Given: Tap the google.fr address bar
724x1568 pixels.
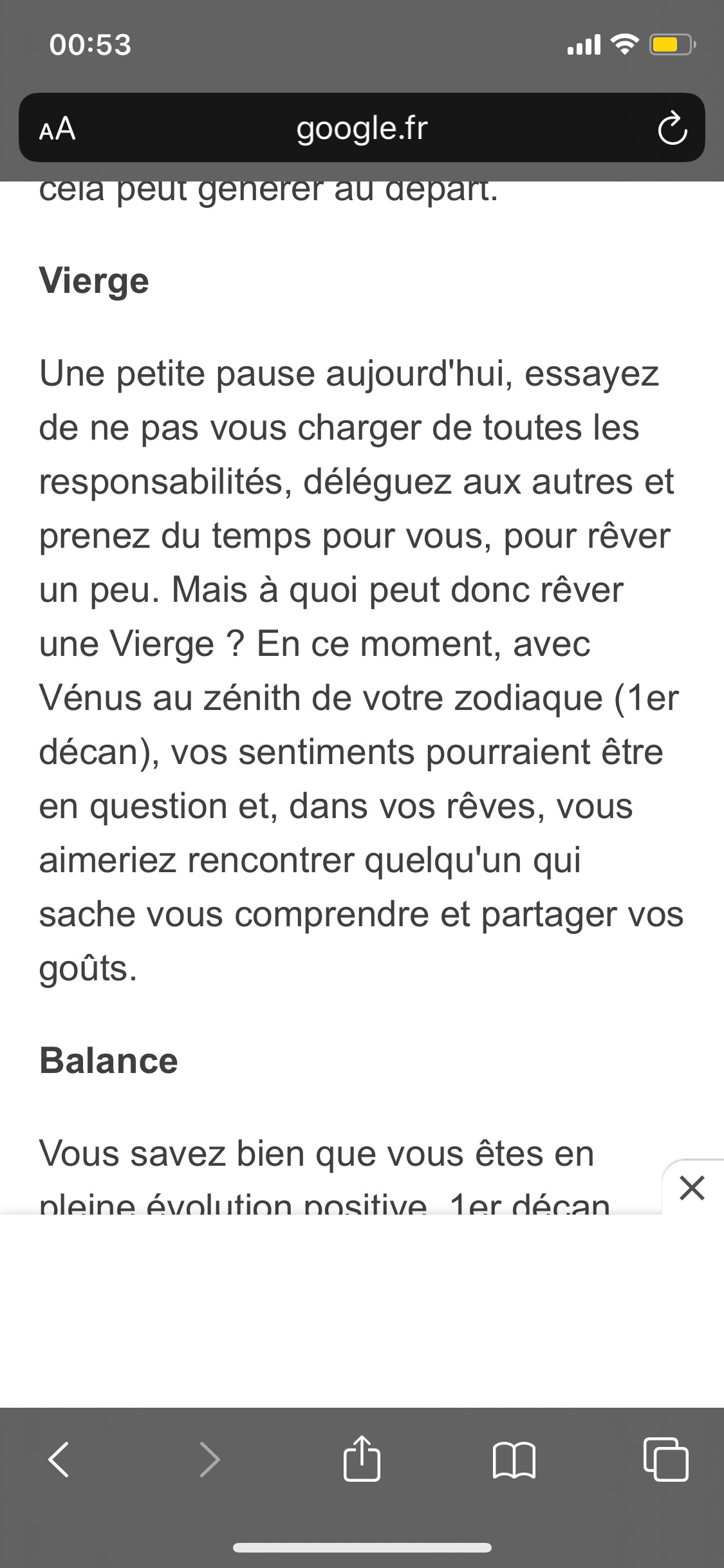Looking at the screenshot, I should point(362,128).
